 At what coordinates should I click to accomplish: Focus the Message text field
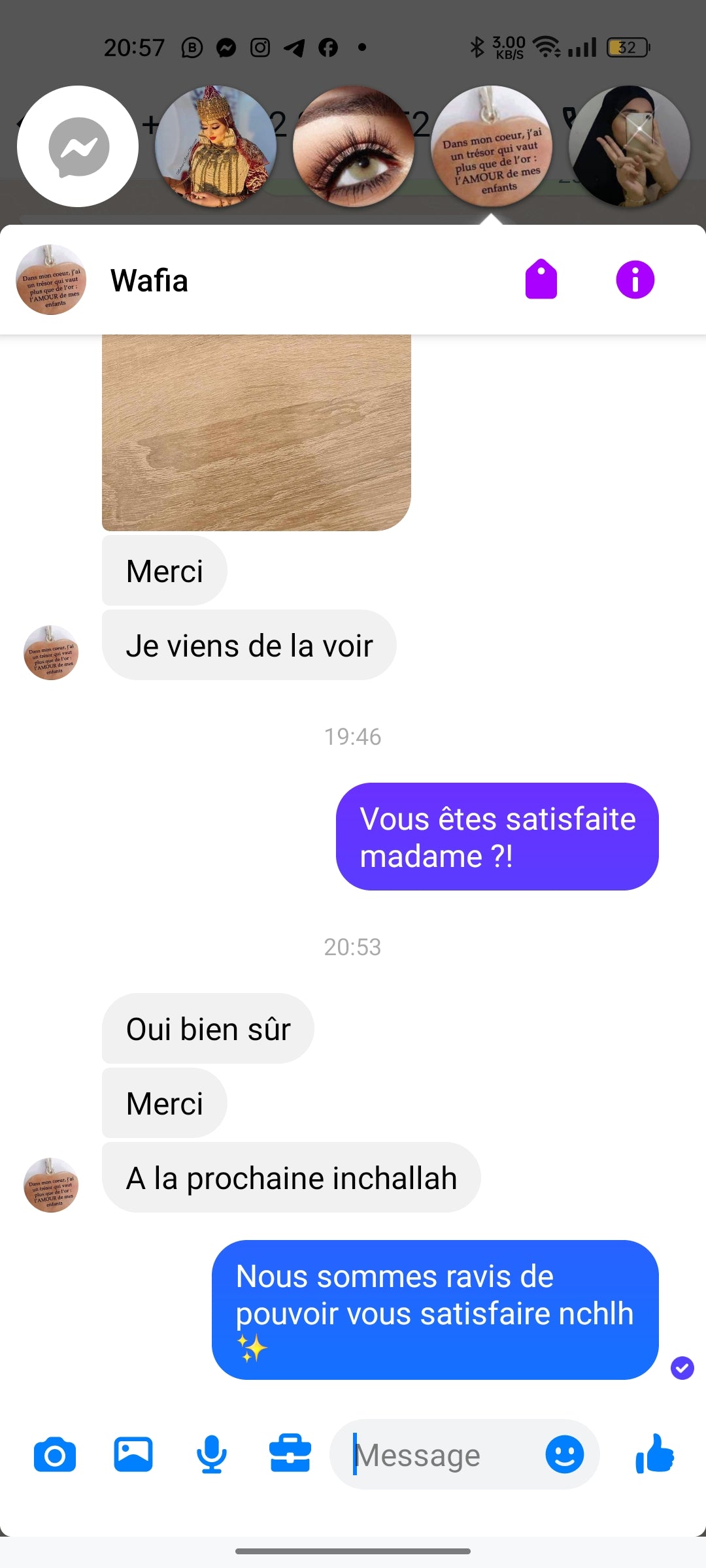tap(438, 1456)
